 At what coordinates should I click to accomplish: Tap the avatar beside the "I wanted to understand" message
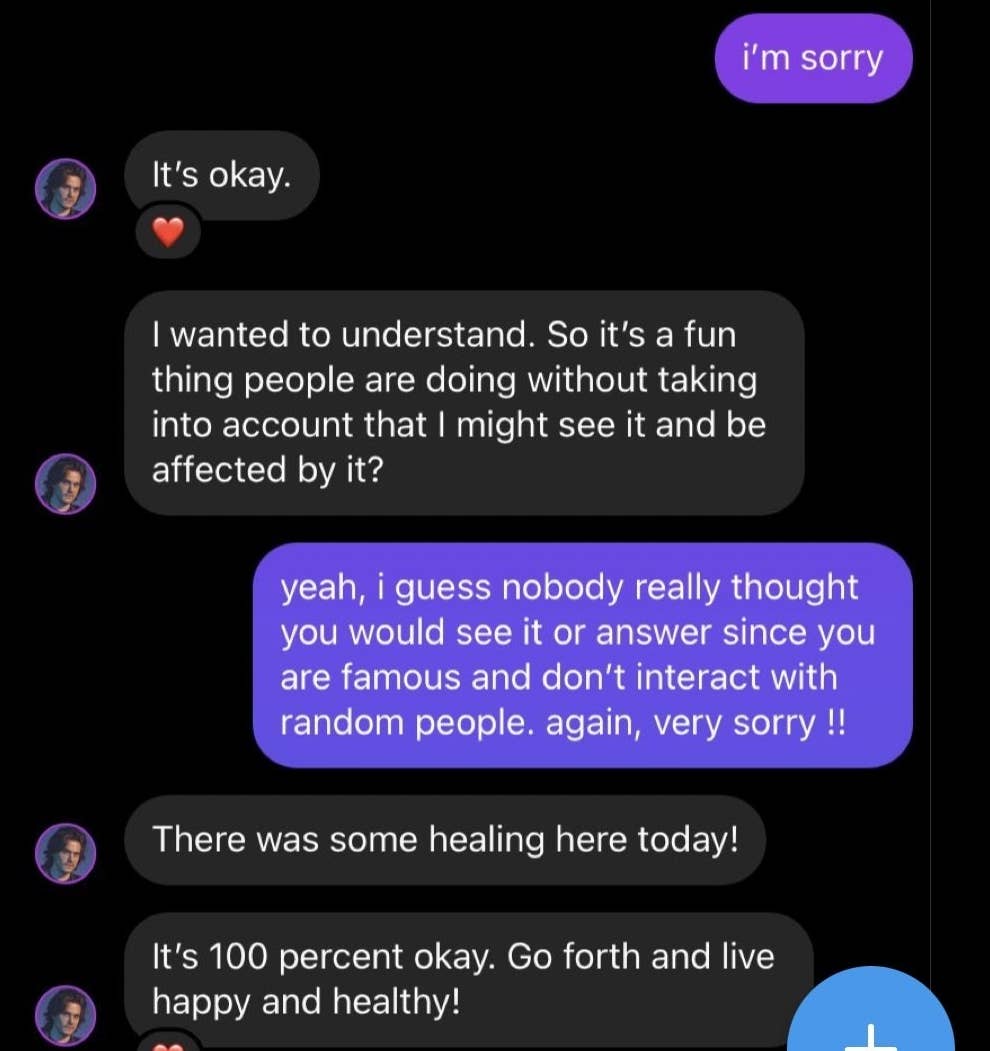(66, 484)
